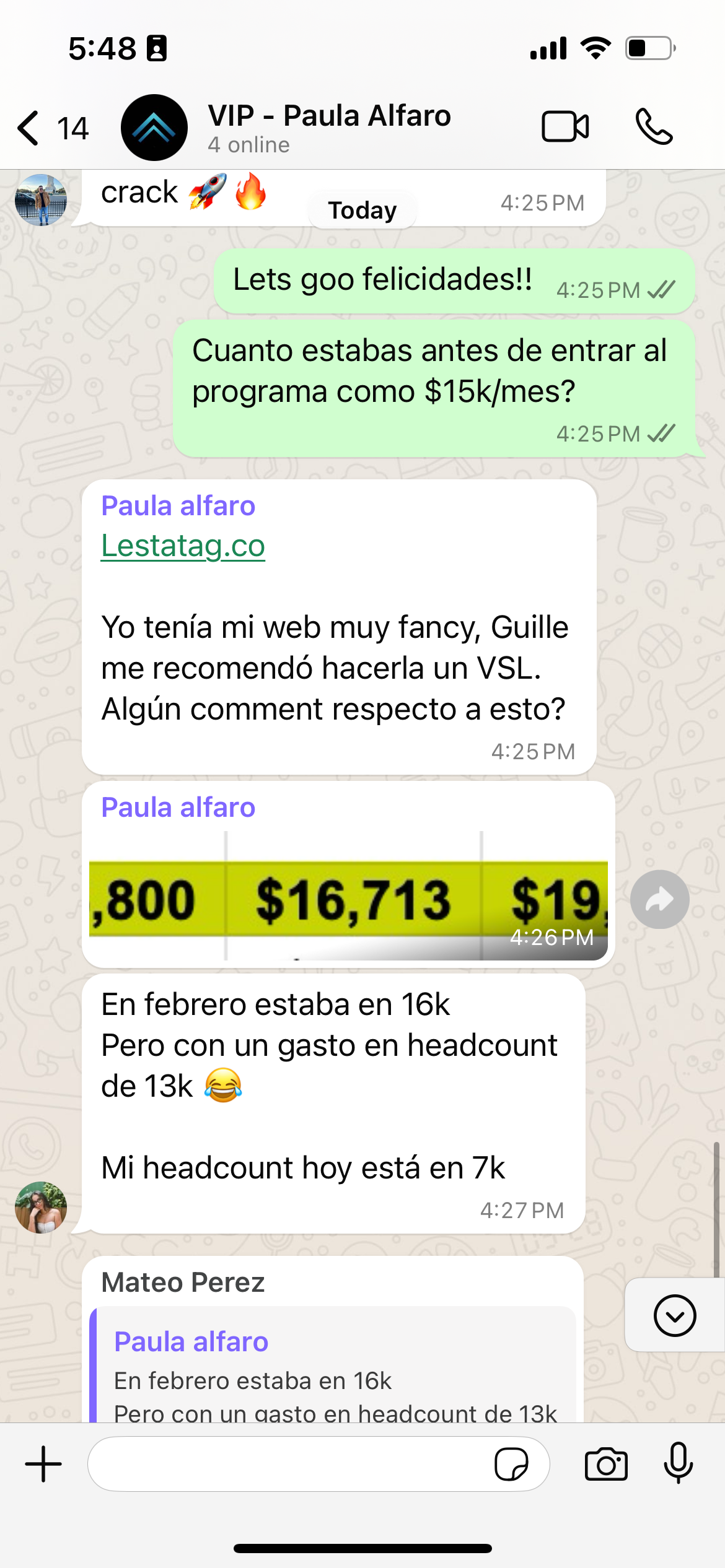Start a voice call with the group
The width and height of the screenshot is (725, 1568).
(653, 127)
